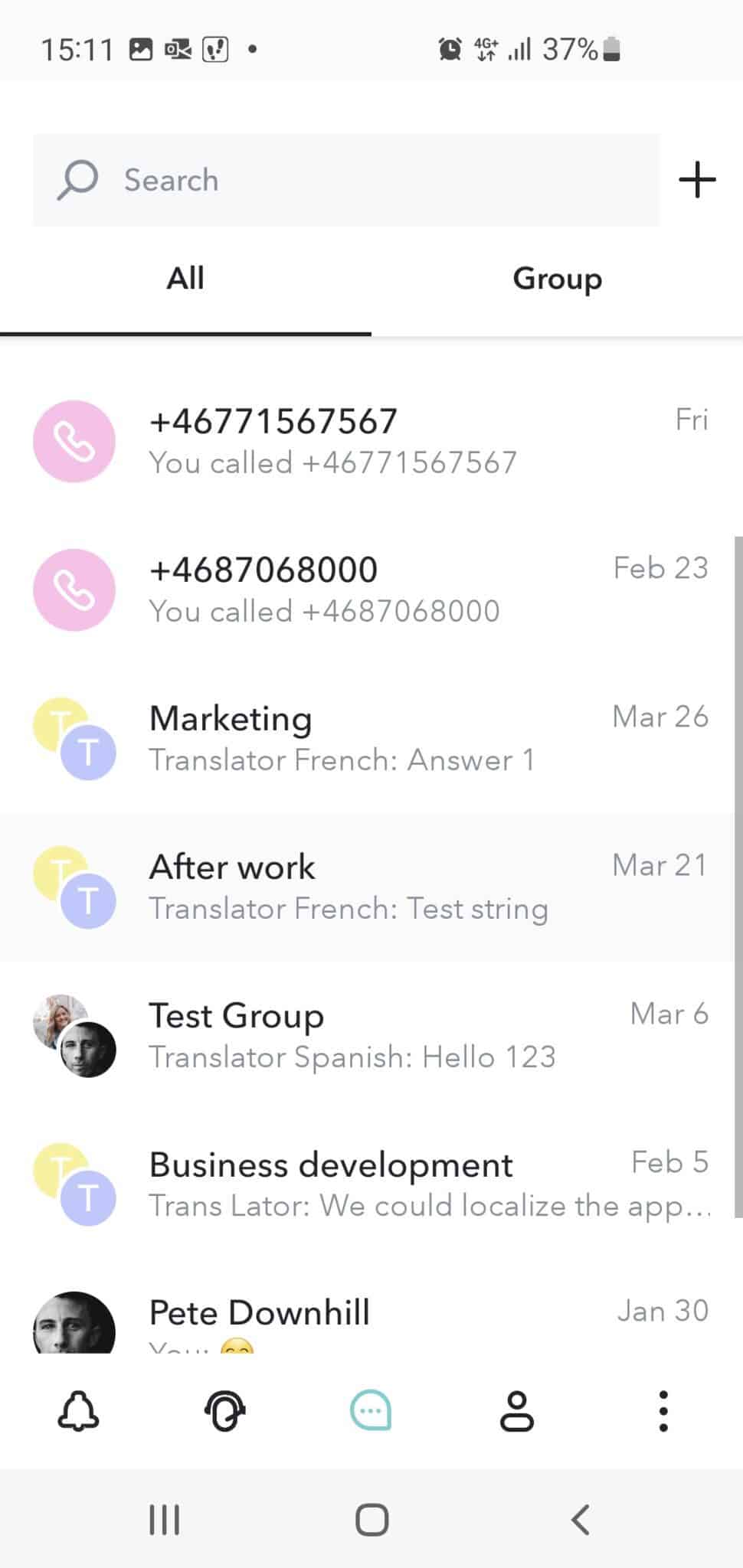Open the notifications bell

(x=78, y=1410)
